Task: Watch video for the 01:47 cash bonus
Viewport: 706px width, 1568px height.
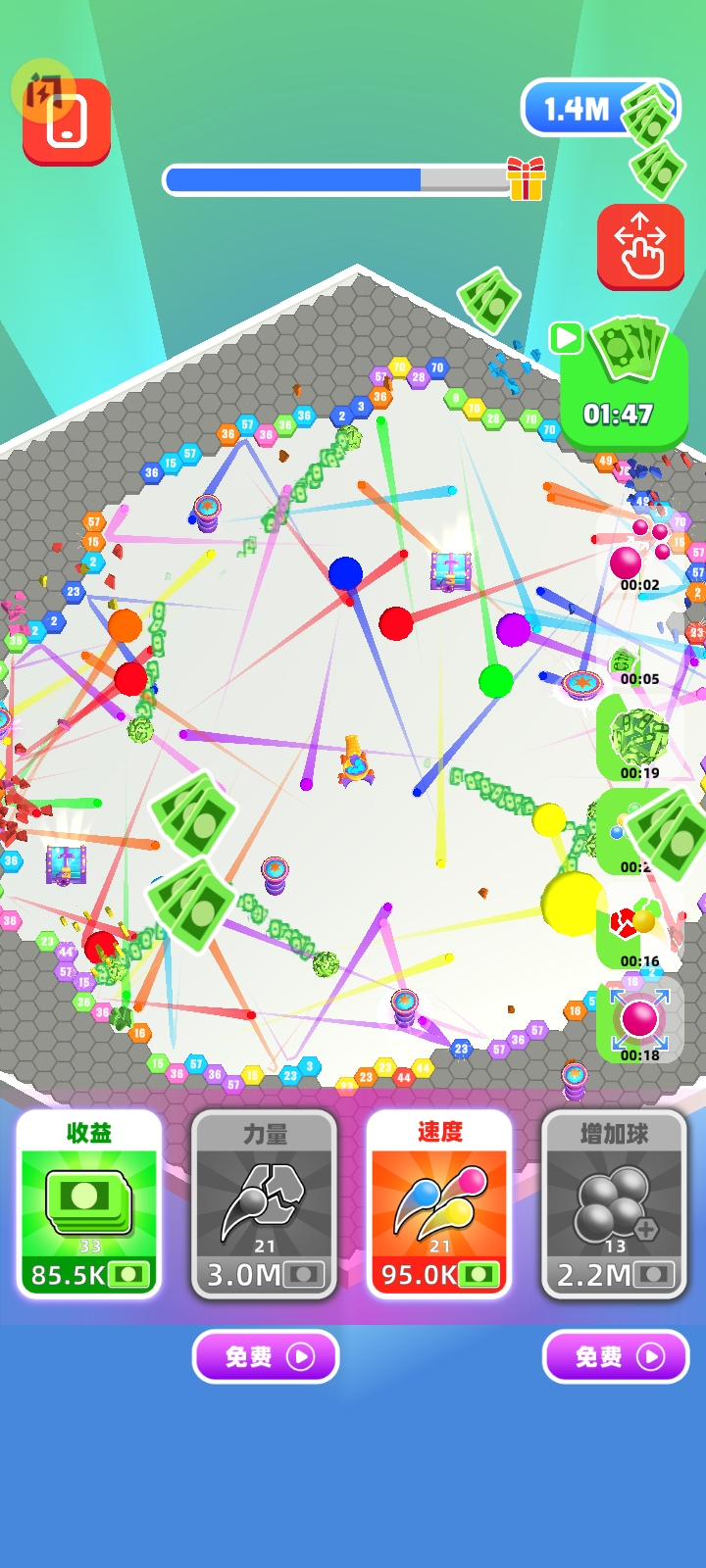Action: click(623, 382)
